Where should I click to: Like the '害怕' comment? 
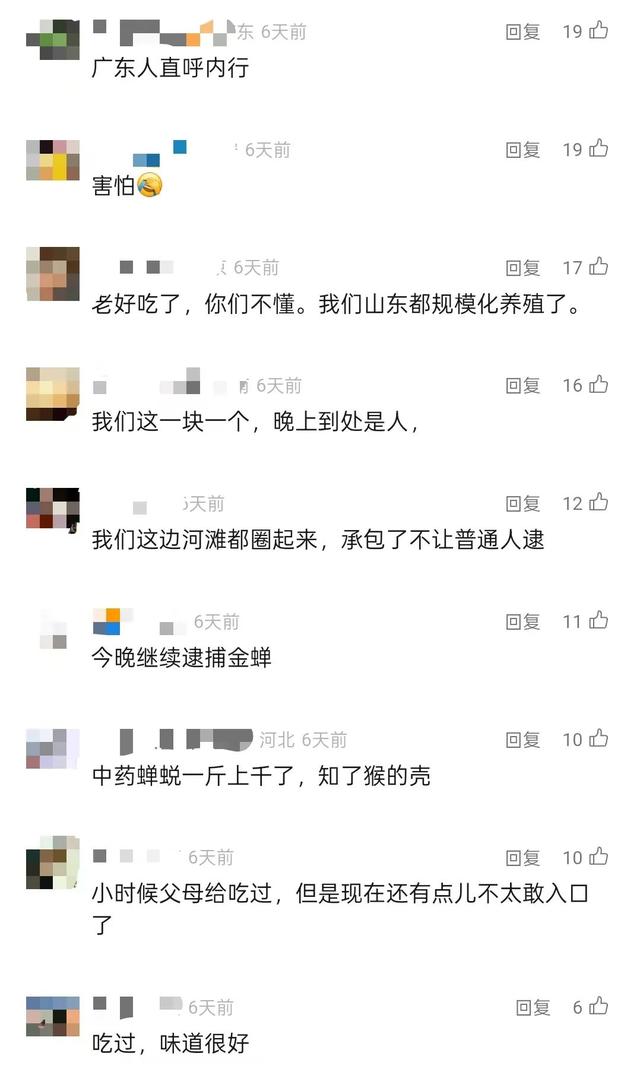pos(598,149)
